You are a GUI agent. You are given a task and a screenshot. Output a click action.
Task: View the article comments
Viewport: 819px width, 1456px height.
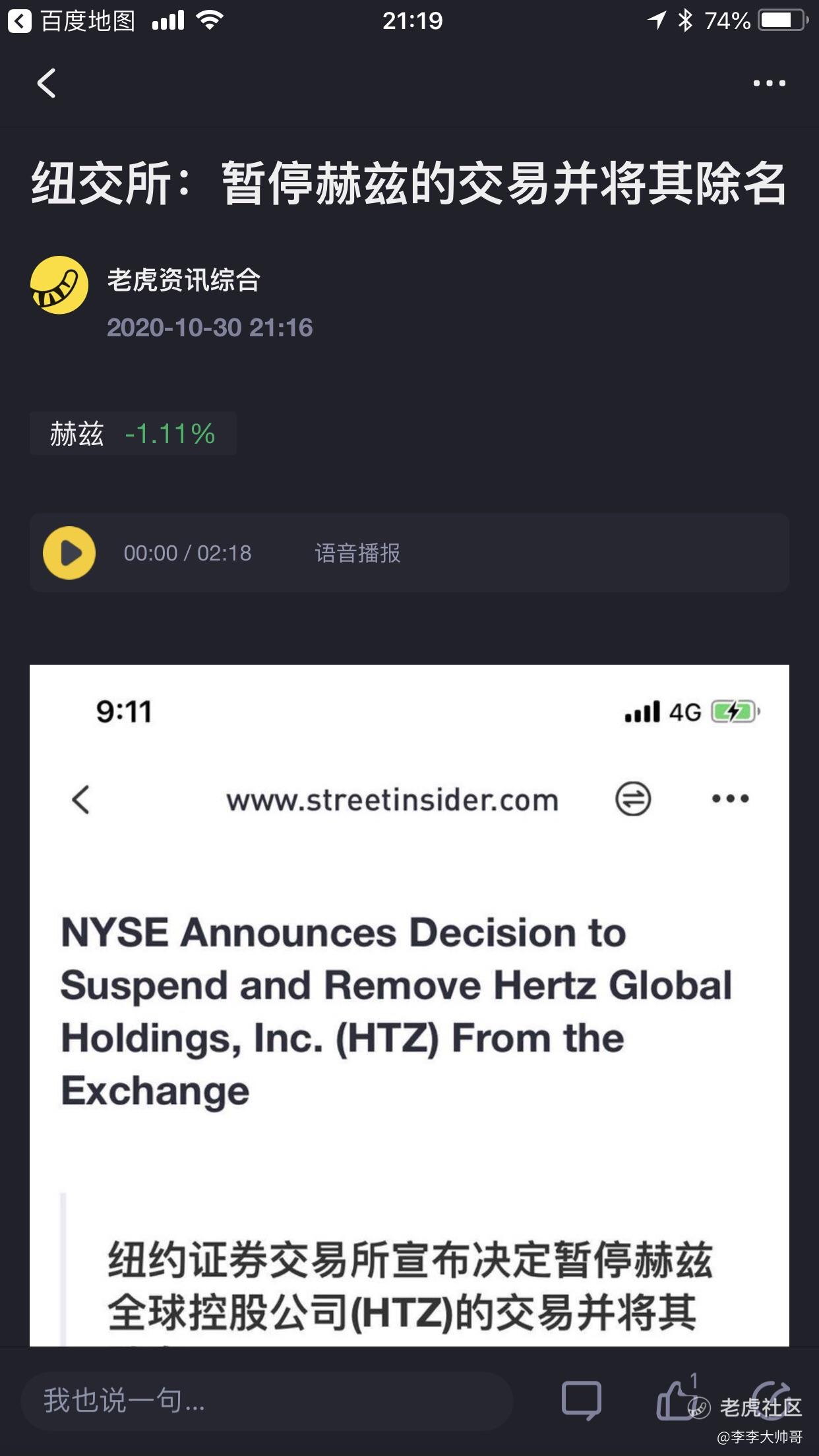point(581,1401)
